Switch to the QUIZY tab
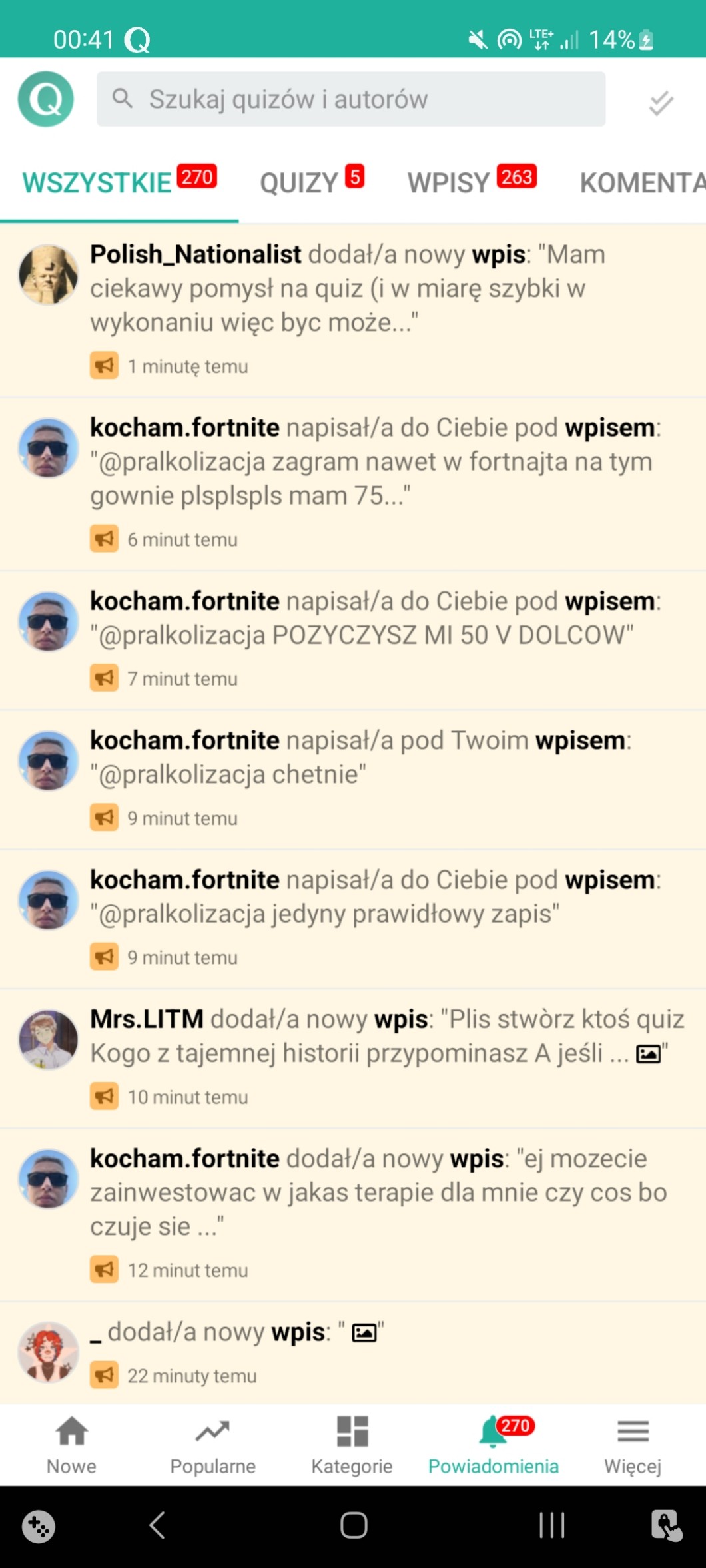Image resolution: width=706 pixels, height=1568 pixels. pos(311,182)
